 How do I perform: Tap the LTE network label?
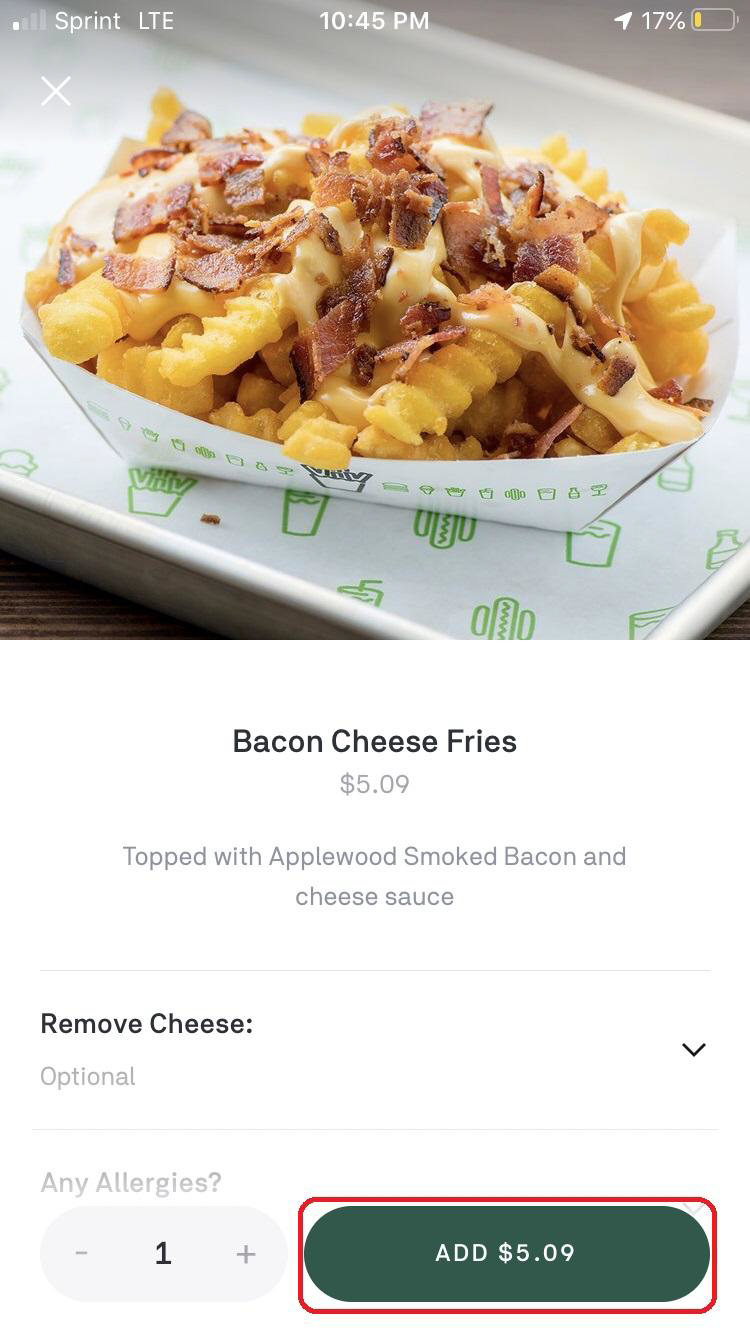(154, 20)
